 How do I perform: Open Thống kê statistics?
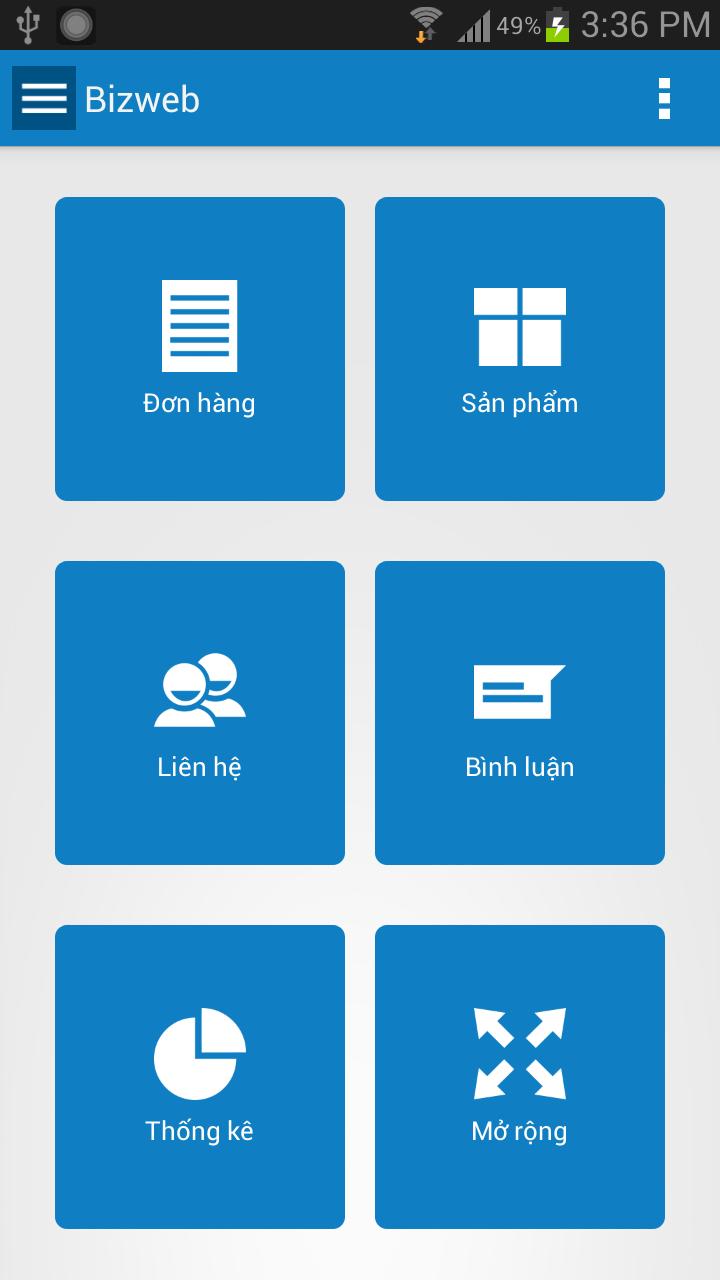[200, 1077]
